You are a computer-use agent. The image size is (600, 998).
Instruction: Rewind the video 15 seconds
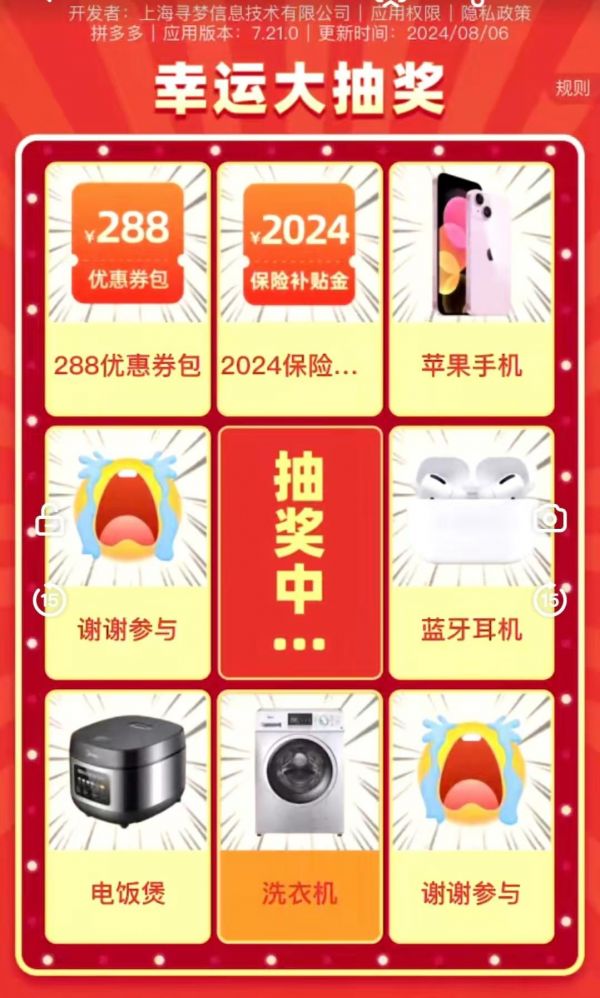point(50,599)
